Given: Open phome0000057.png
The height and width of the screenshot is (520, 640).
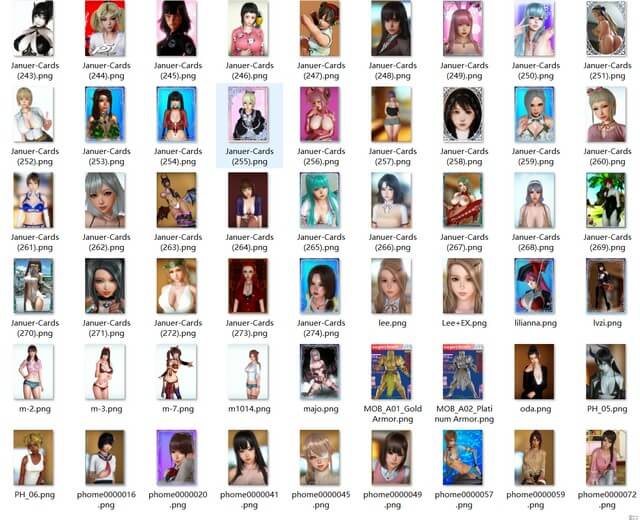Looking at the screenshot, I should pos(463,458).
